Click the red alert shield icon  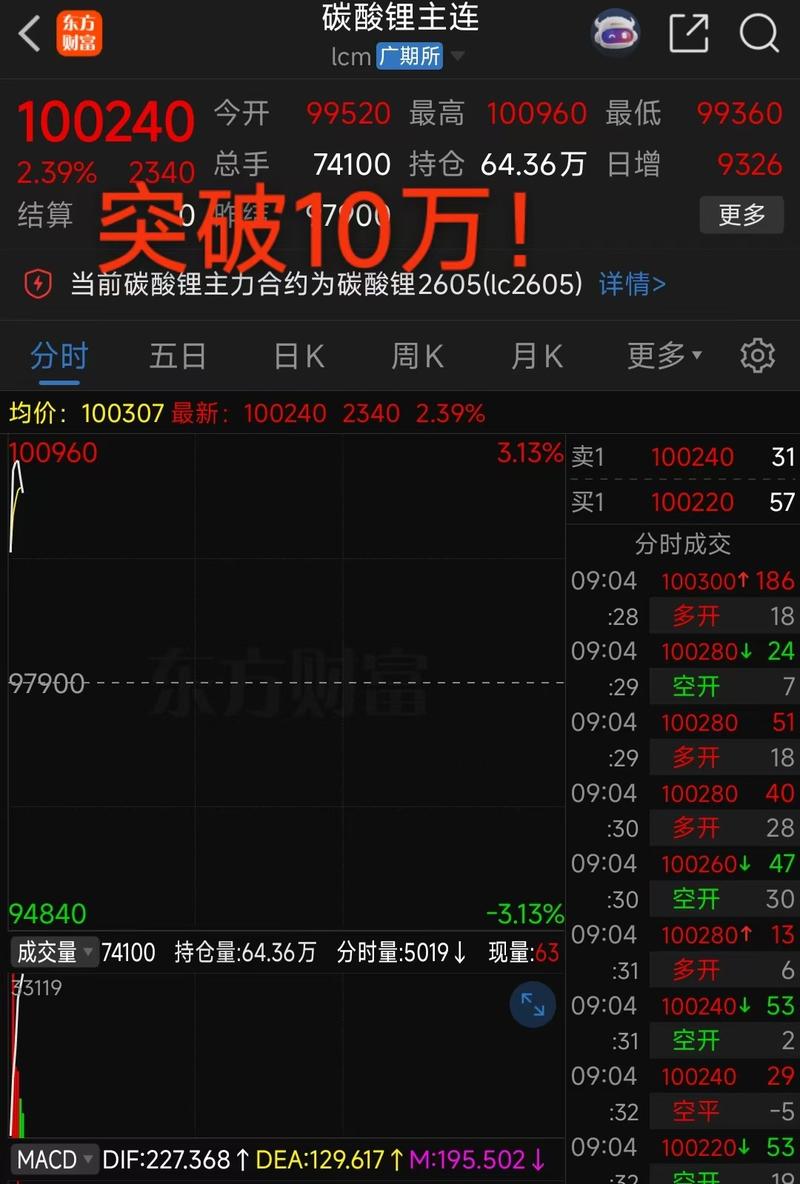pos(38,285)
